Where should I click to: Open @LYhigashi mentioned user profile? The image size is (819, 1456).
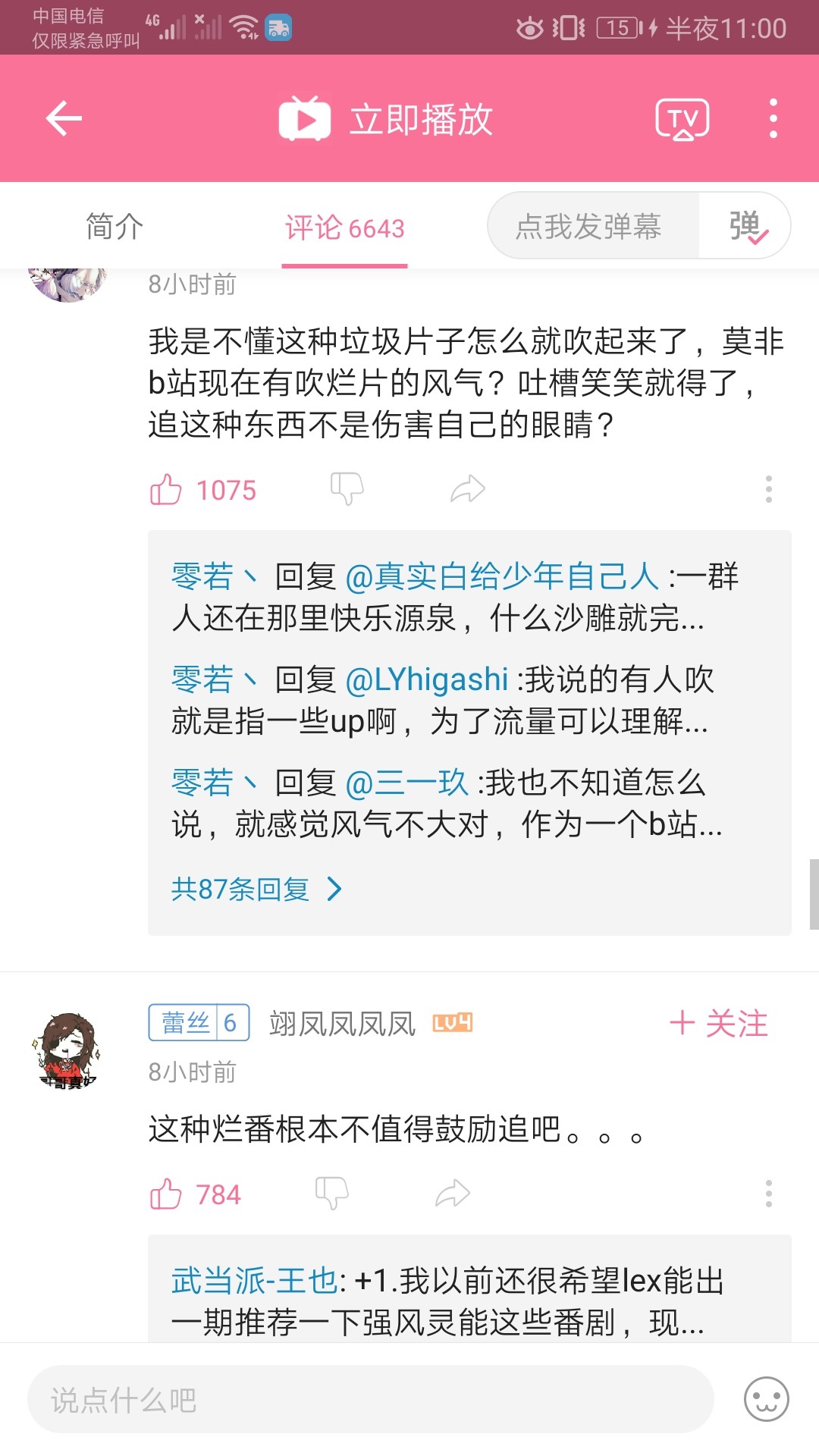(427, 679)
